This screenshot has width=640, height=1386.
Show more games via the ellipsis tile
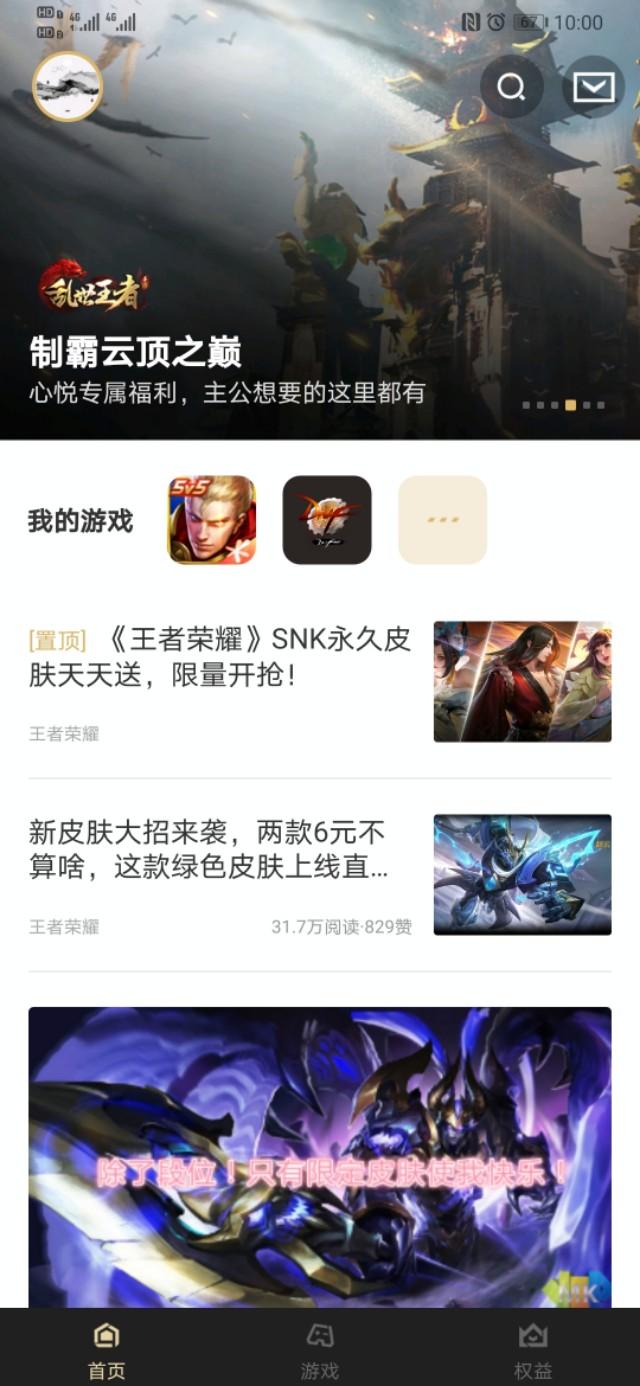(x=442, y=520)
